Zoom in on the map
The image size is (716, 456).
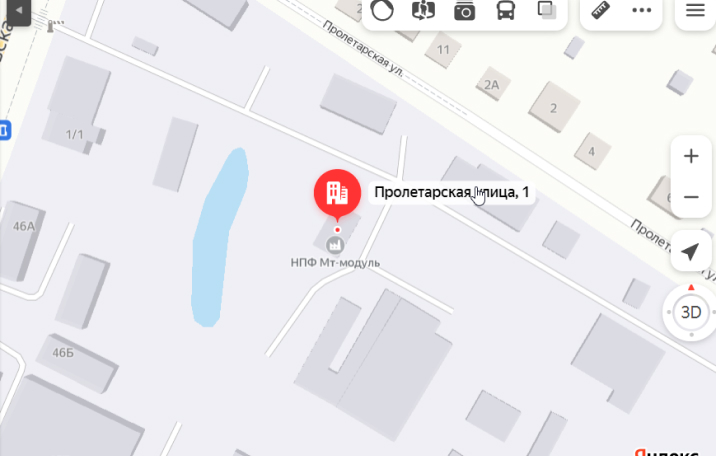(690, 157)
